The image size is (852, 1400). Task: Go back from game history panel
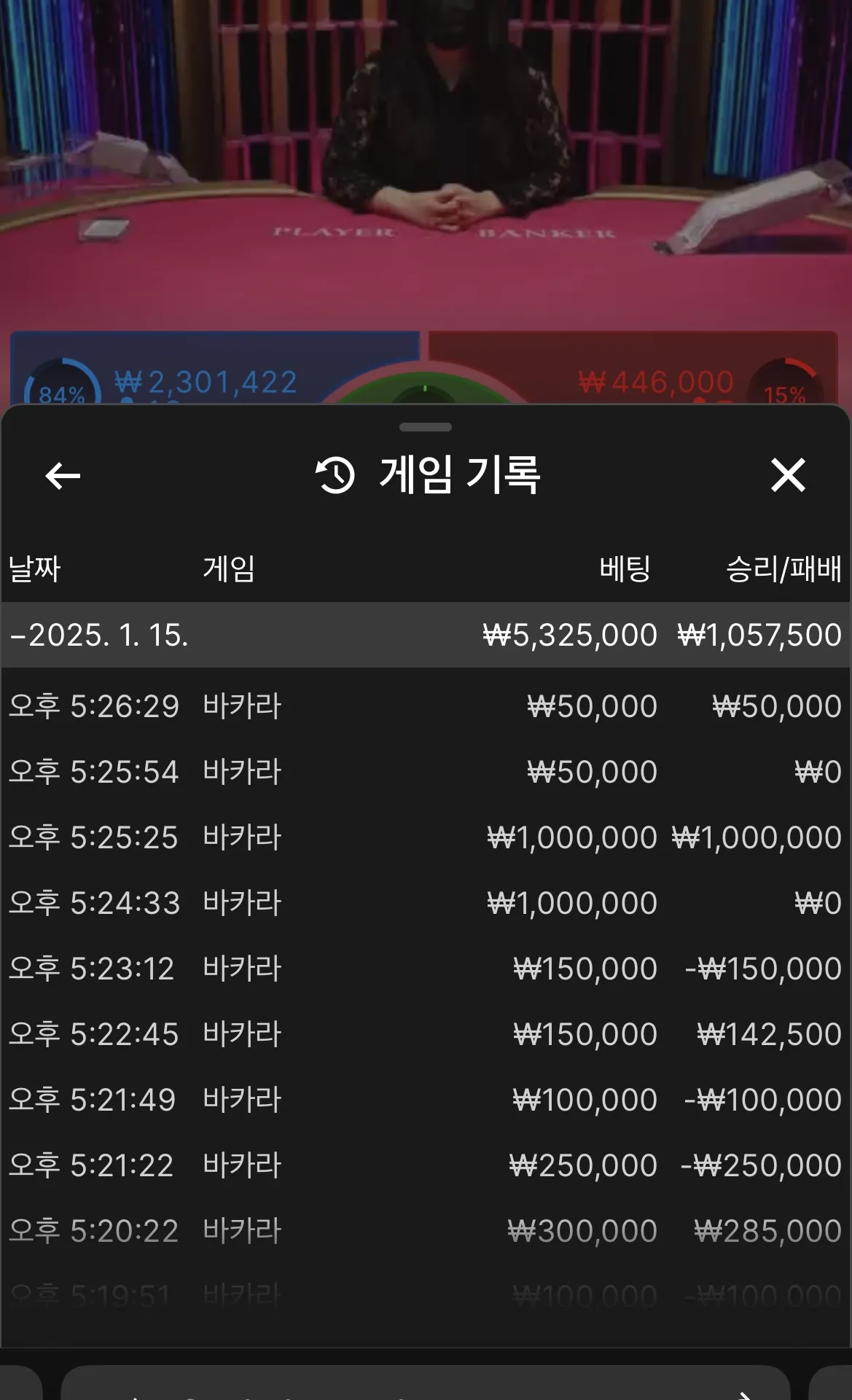[x=63, y=477]
